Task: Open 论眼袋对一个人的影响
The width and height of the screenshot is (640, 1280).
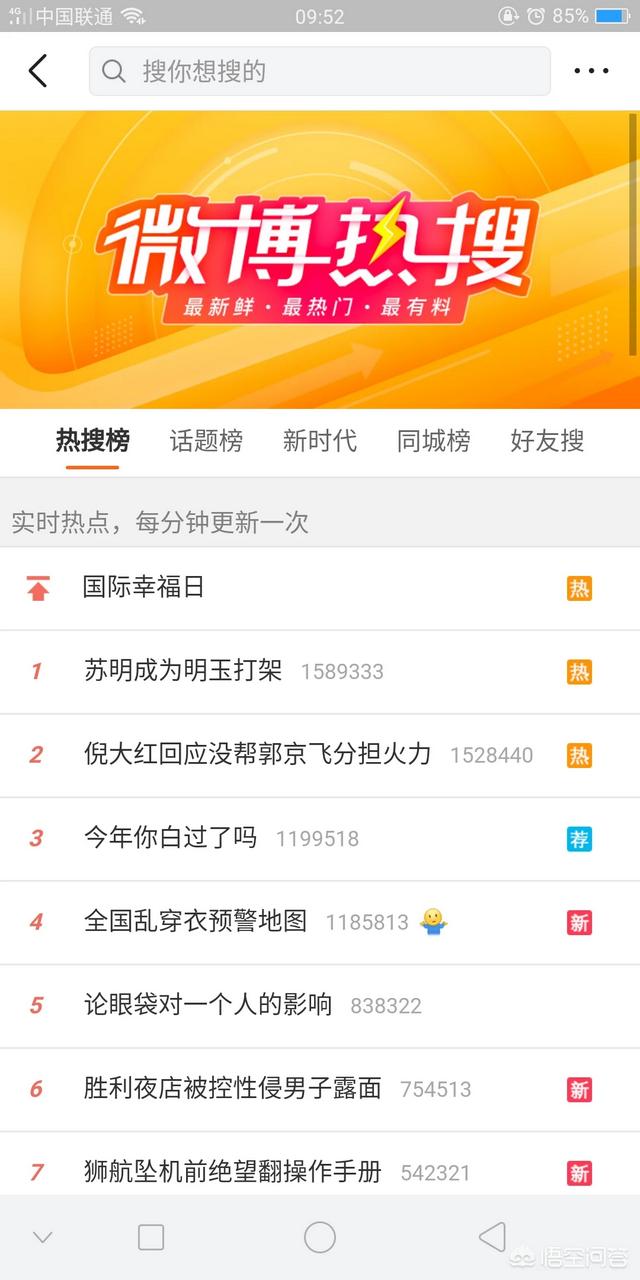Action: (320, 1006)
